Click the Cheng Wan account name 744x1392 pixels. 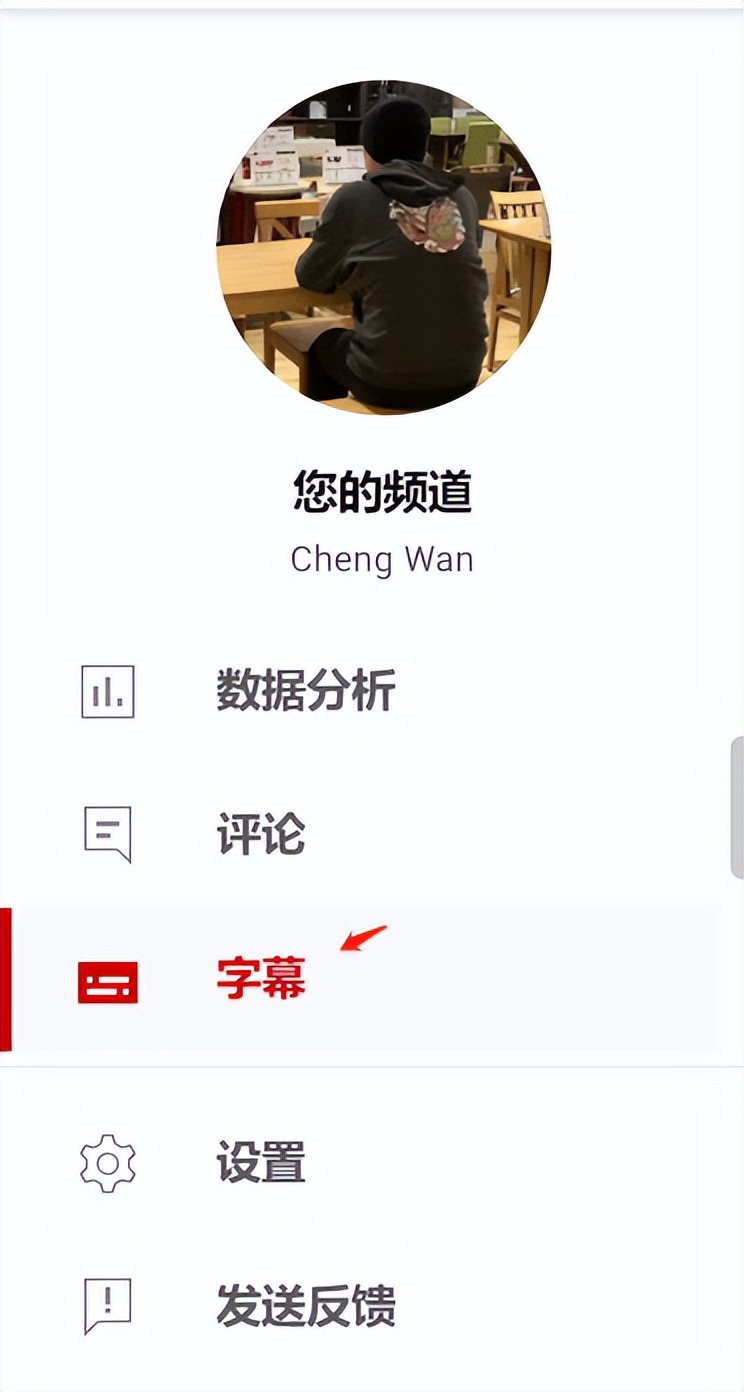point(380,560)
